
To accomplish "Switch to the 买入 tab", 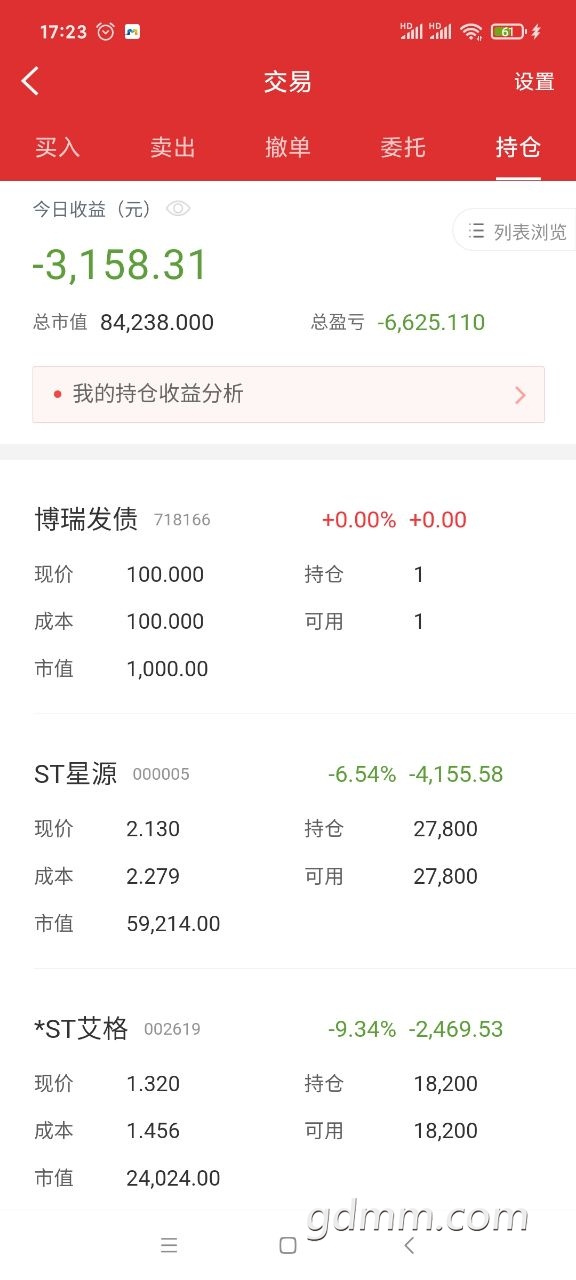I will 57,147.
